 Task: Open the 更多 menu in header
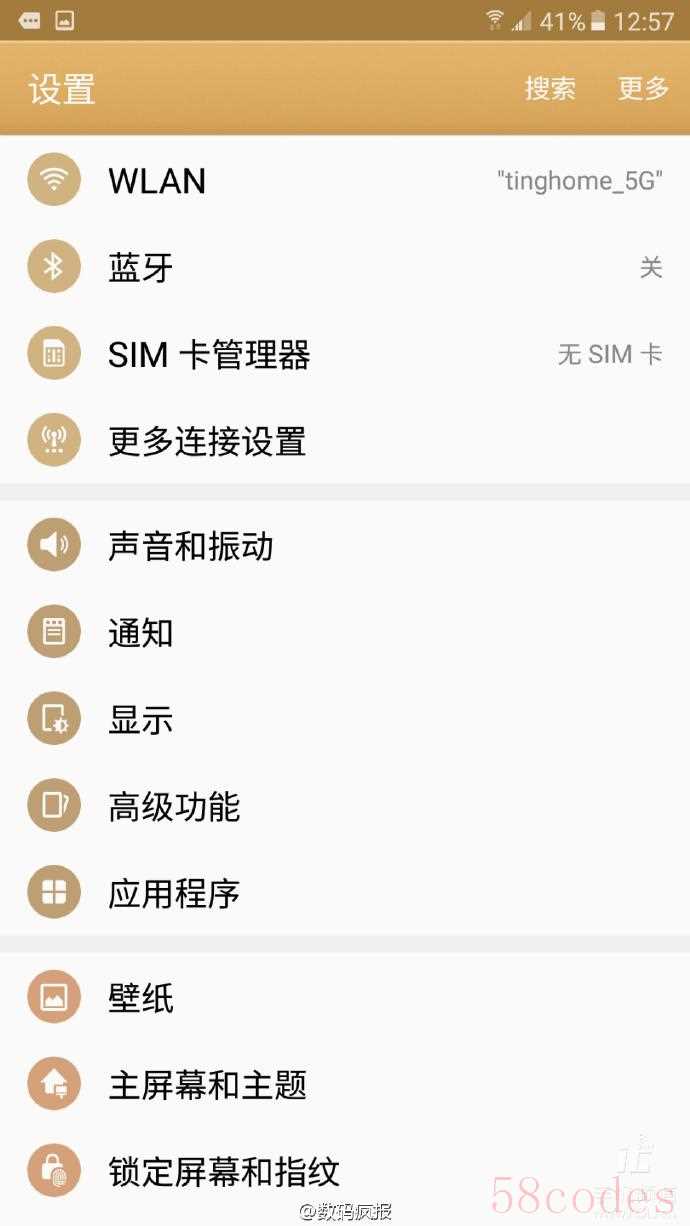(x=643, y=88)
